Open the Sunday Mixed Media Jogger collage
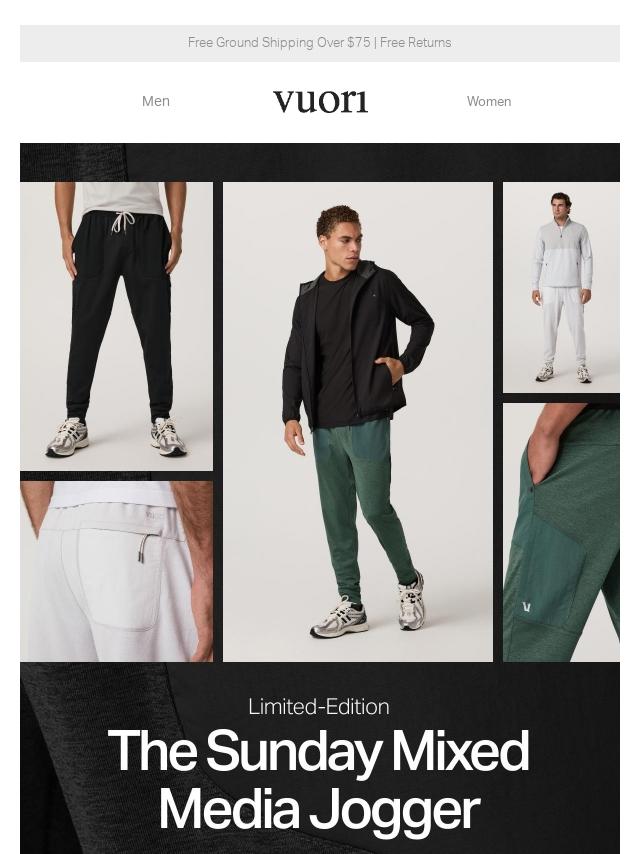This screenshot has height=854, width=640. (320, 498)
